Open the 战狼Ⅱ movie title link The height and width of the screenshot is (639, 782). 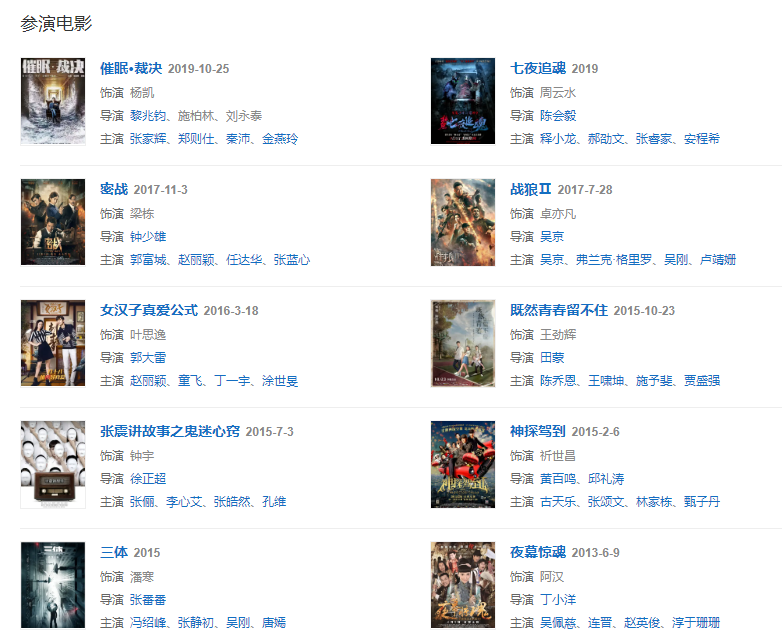531,189
